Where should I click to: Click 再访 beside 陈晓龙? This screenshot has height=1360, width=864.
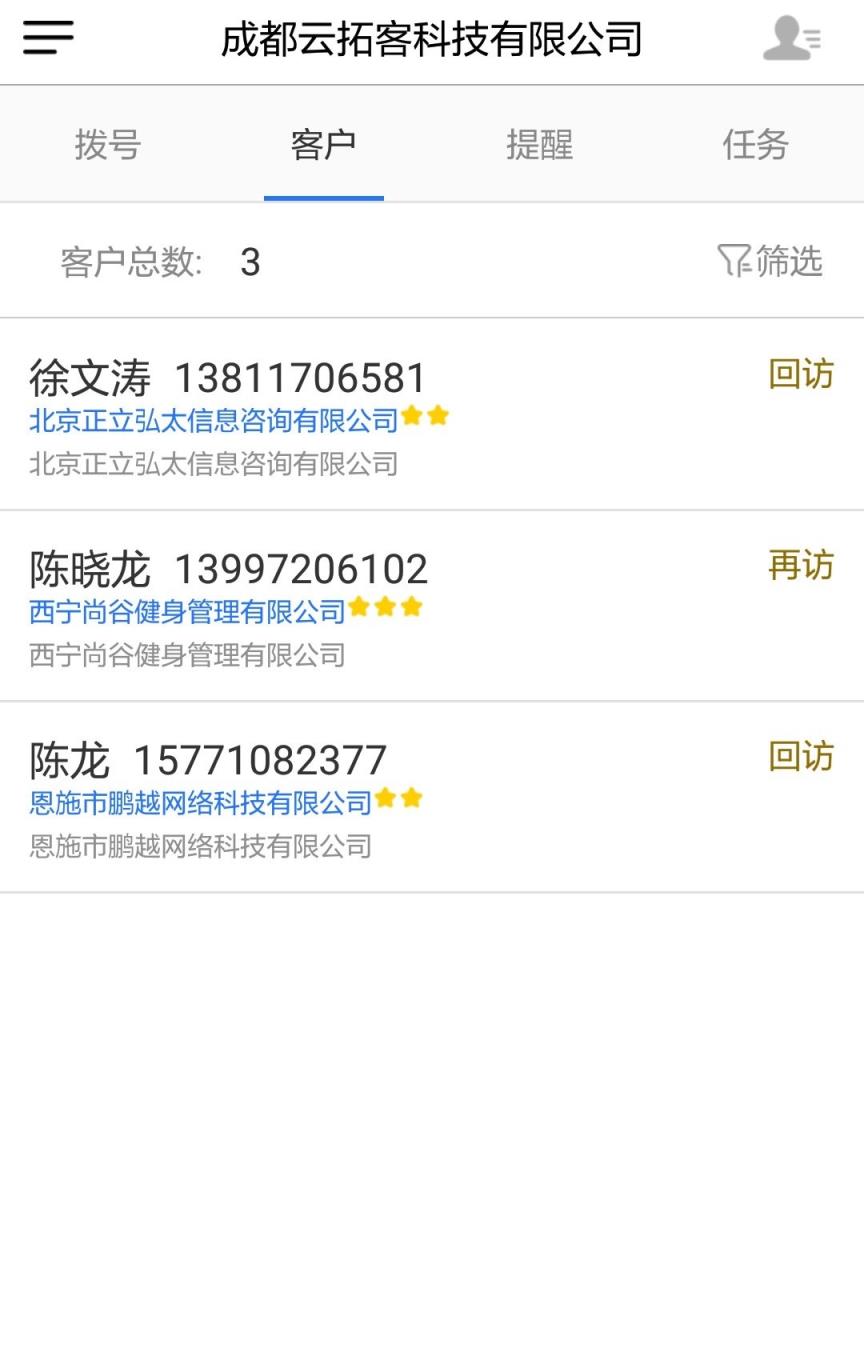(800, 565)
